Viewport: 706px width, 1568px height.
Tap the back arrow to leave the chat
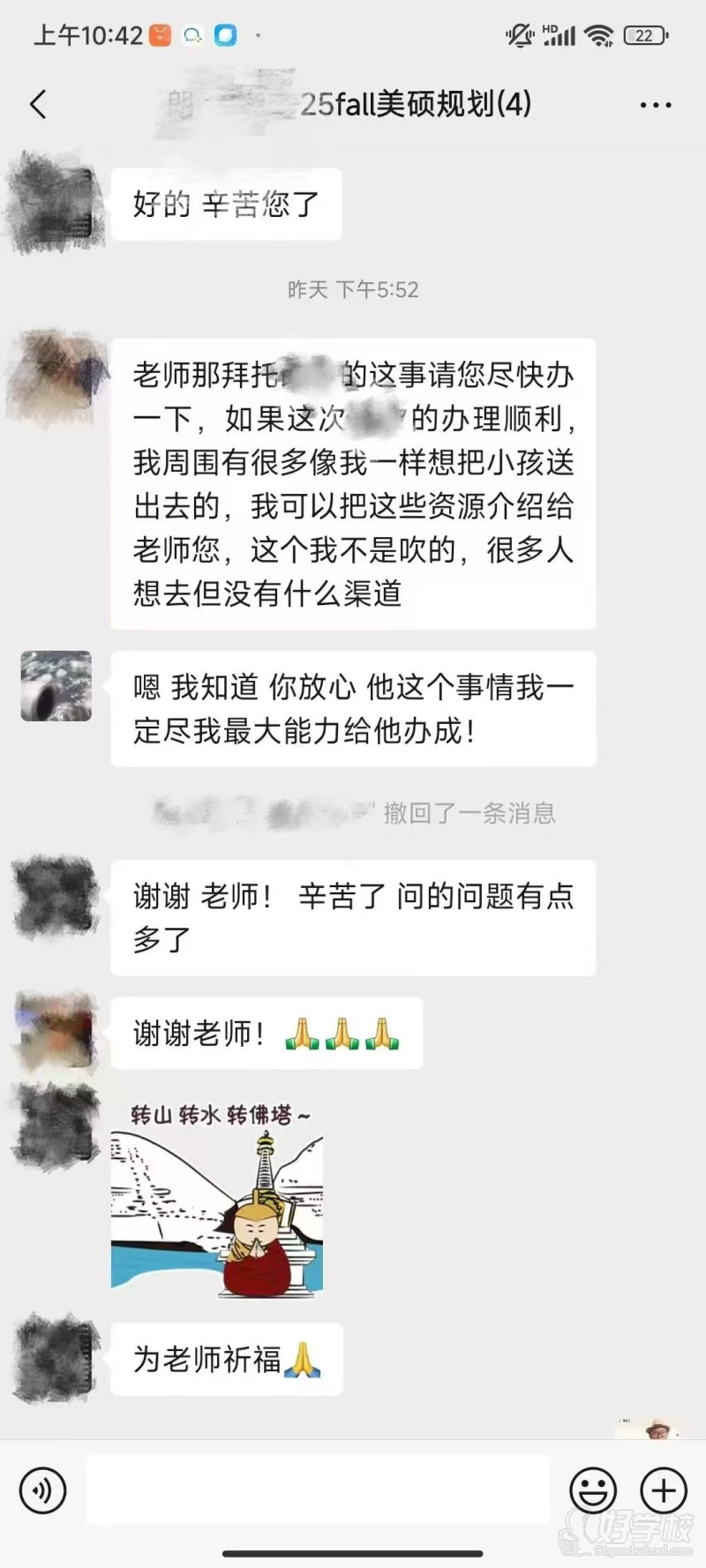coord(37,103)
